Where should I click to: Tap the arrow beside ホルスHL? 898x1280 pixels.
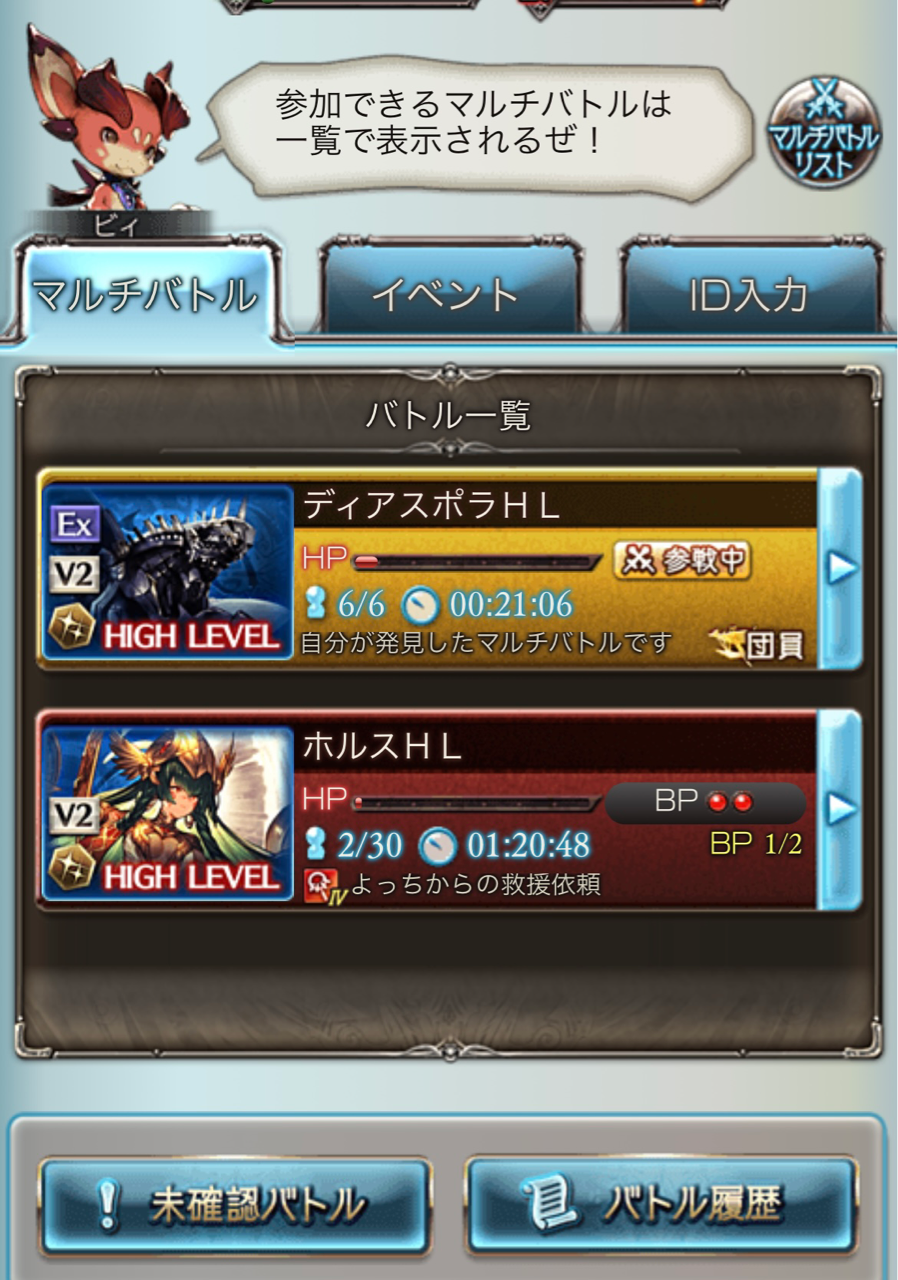(x=840, y=810)
